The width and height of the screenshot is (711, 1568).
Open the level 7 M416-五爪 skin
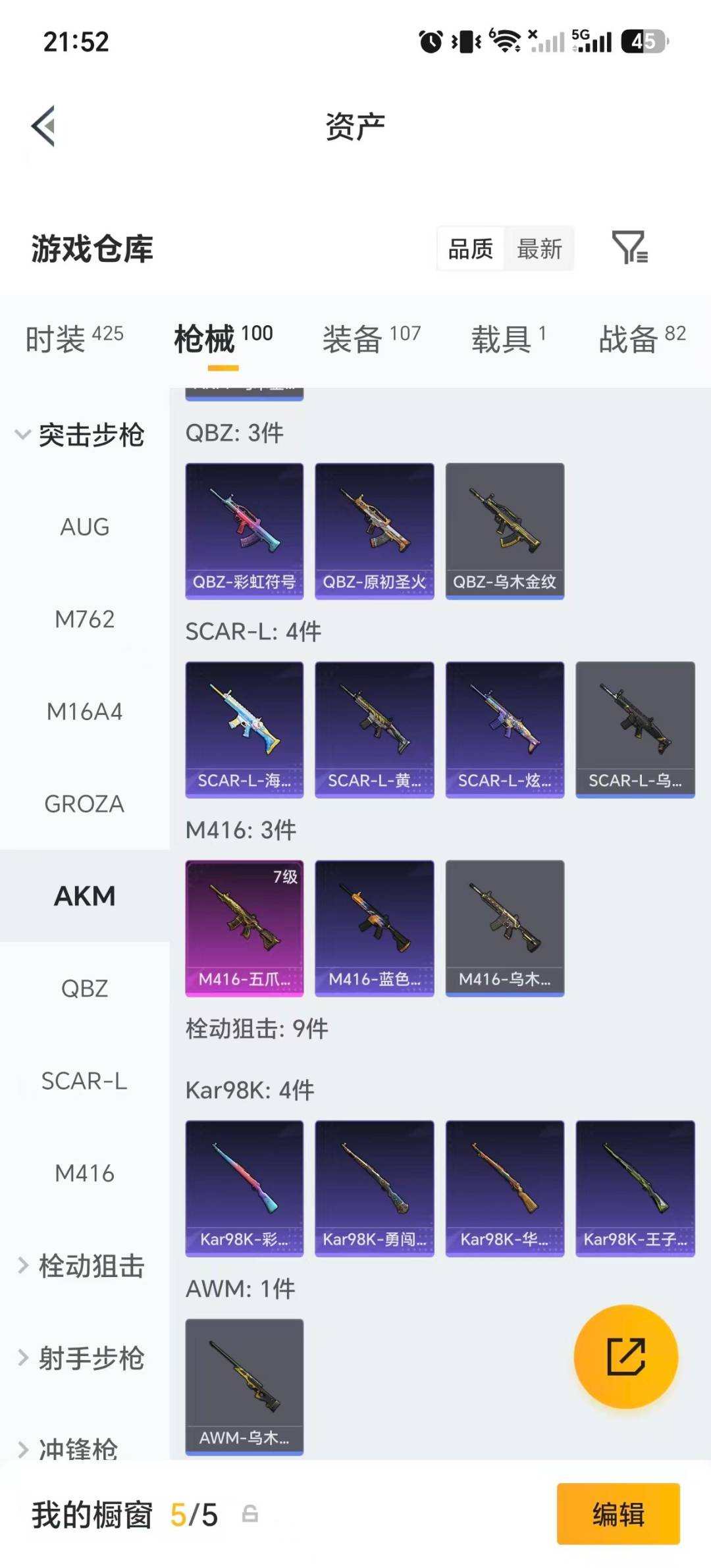[244, 928]
